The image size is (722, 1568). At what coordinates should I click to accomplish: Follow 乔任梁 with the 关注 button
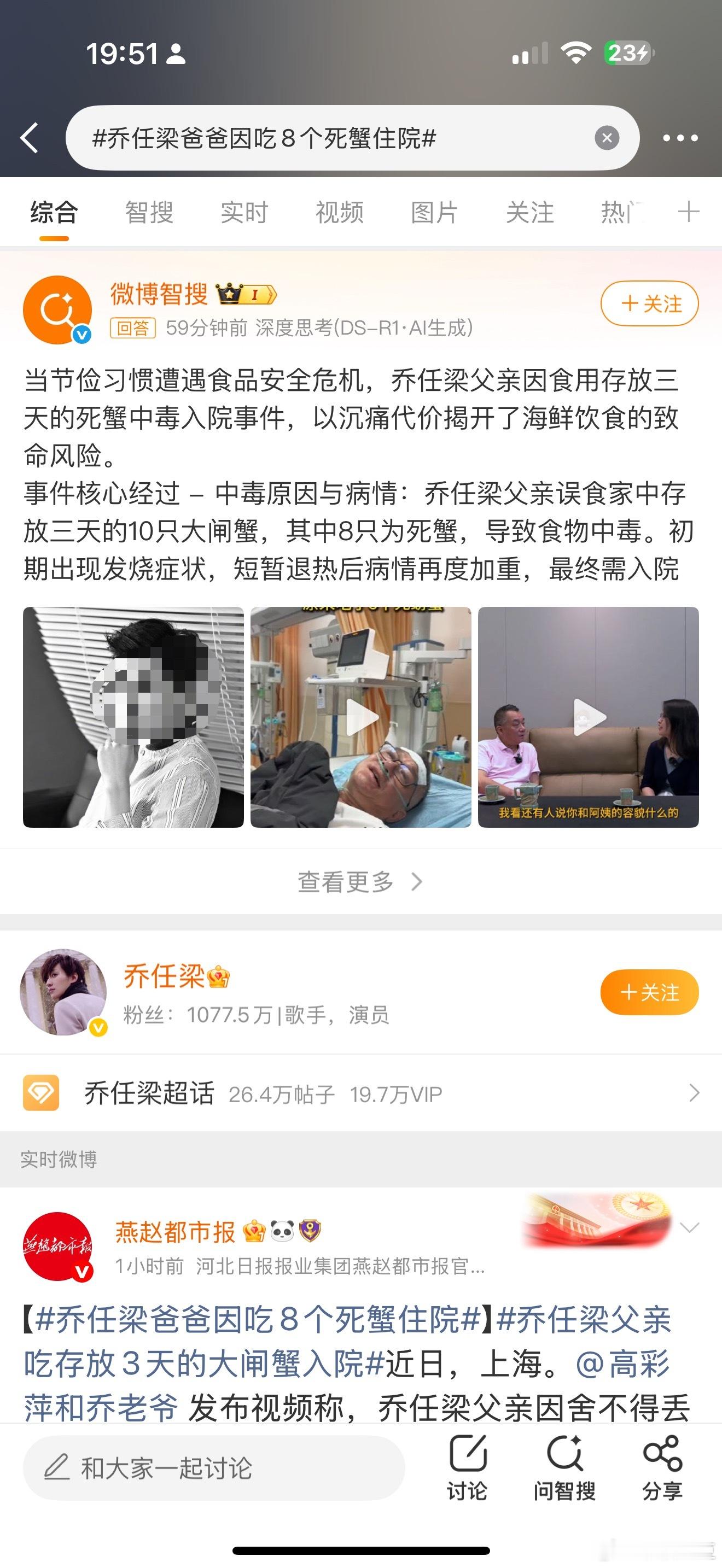[649, 992]
